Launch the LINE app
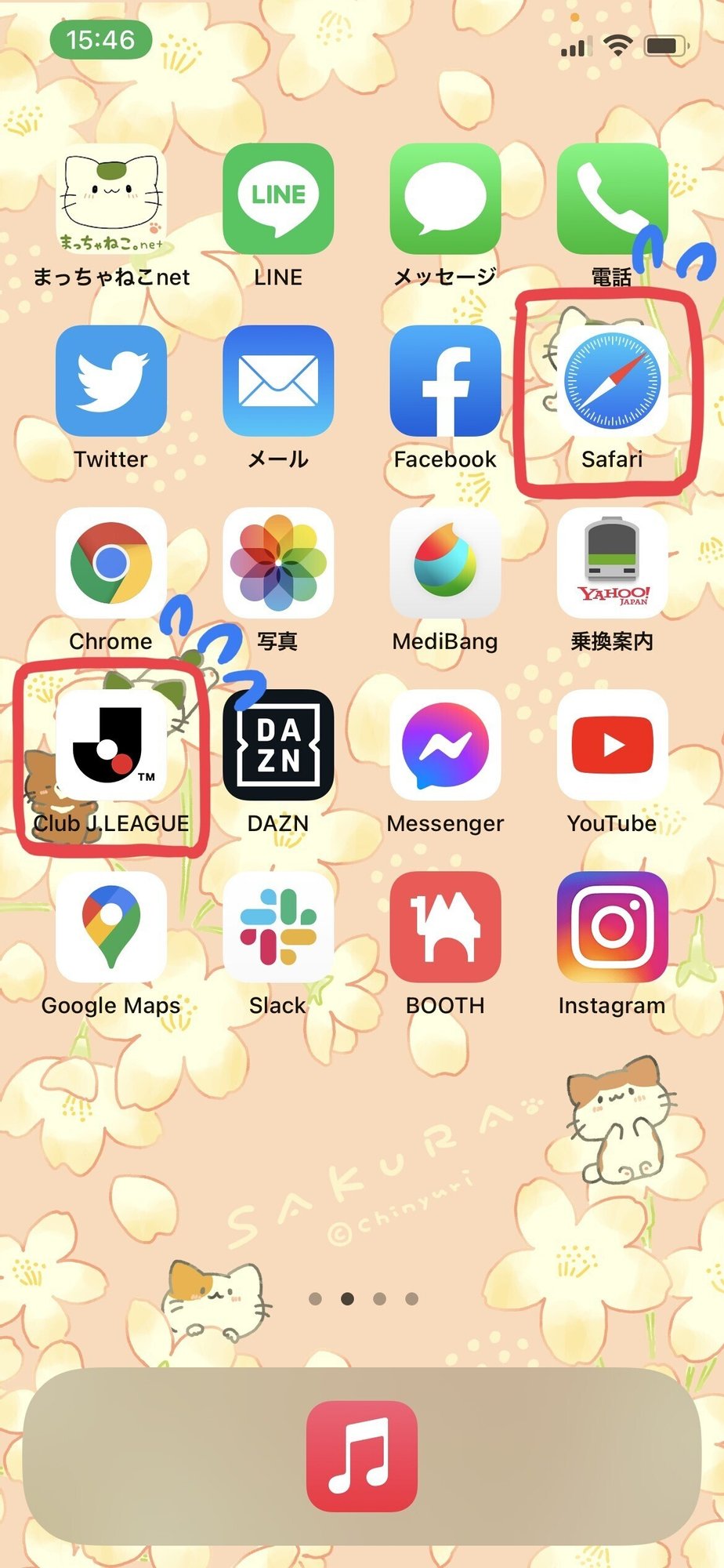Screen dimensions: 724x1568 [x=278, y=198]
